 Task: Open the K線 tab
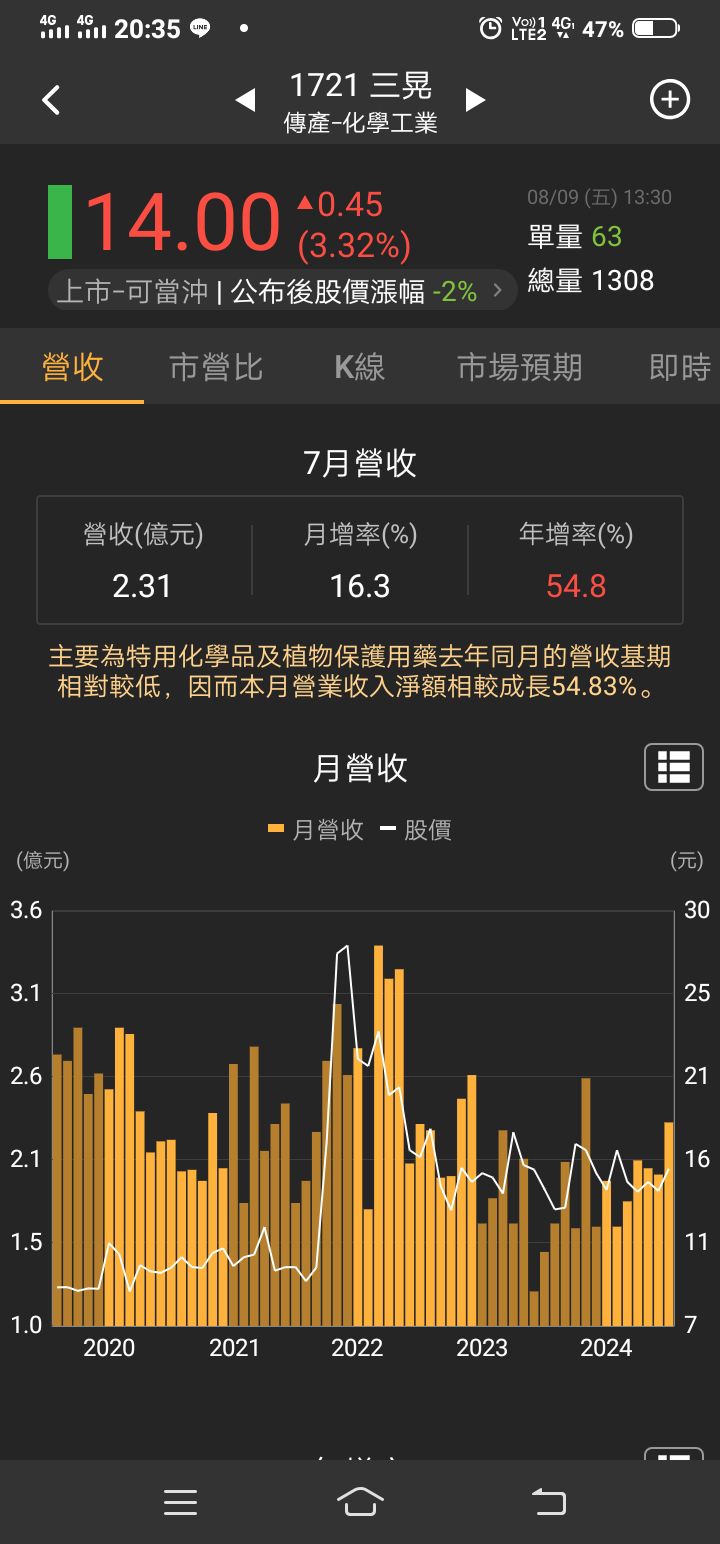(x=359, y=367)
